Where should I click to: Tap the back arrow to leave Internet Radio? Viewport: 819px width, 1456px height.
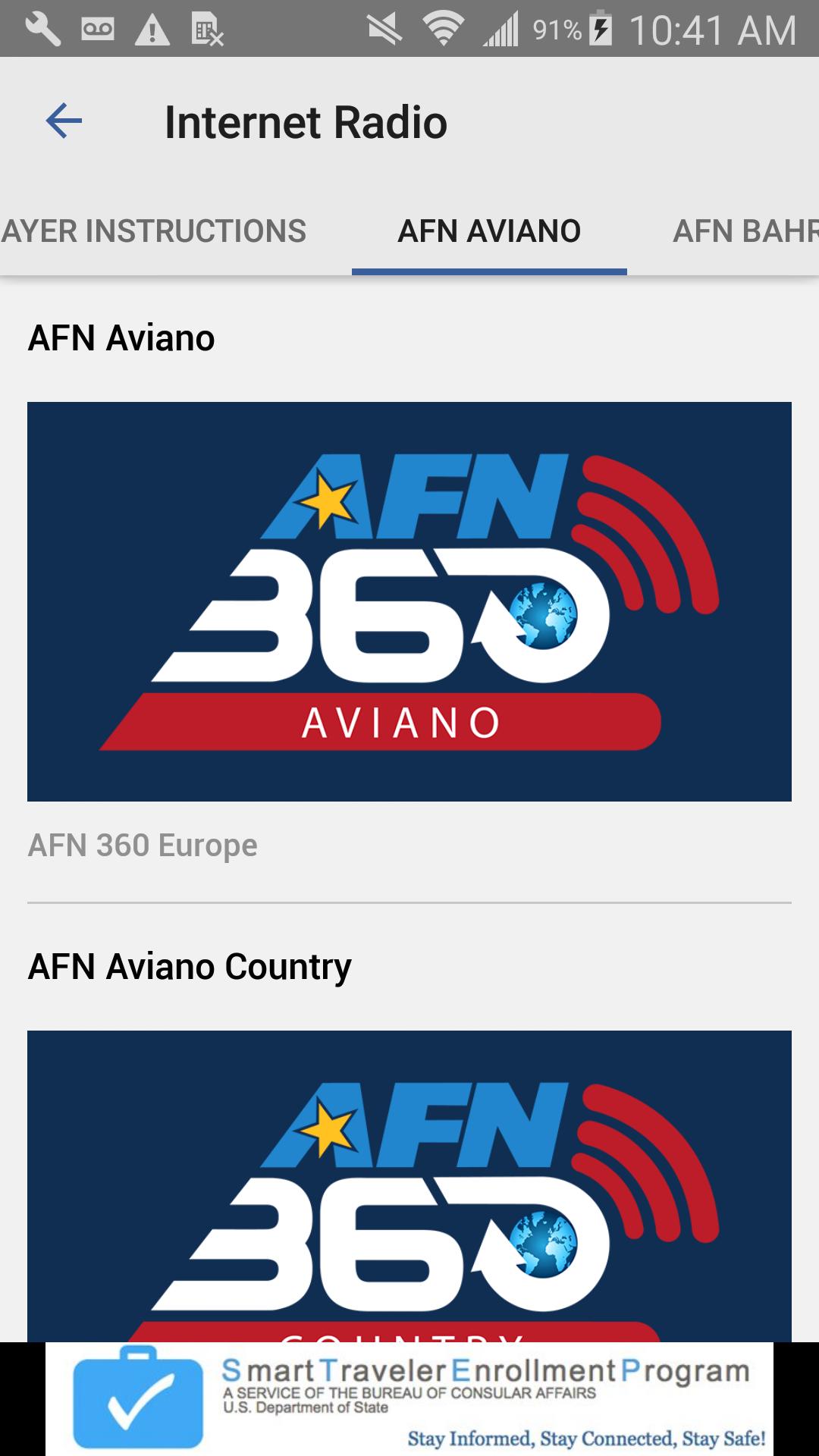point(64,120)
